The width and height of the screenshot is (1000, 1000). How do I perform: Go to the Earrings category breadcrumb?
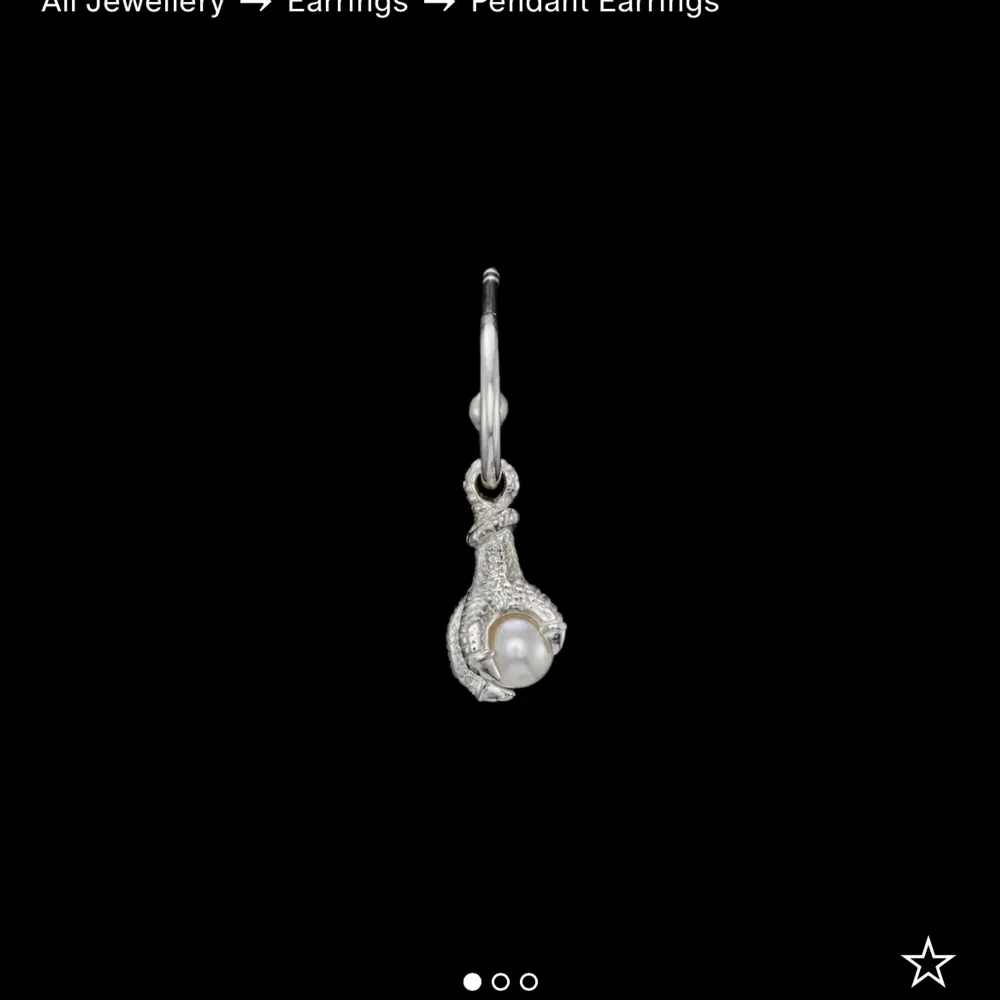pyautogui.click(x=347, y=6)
